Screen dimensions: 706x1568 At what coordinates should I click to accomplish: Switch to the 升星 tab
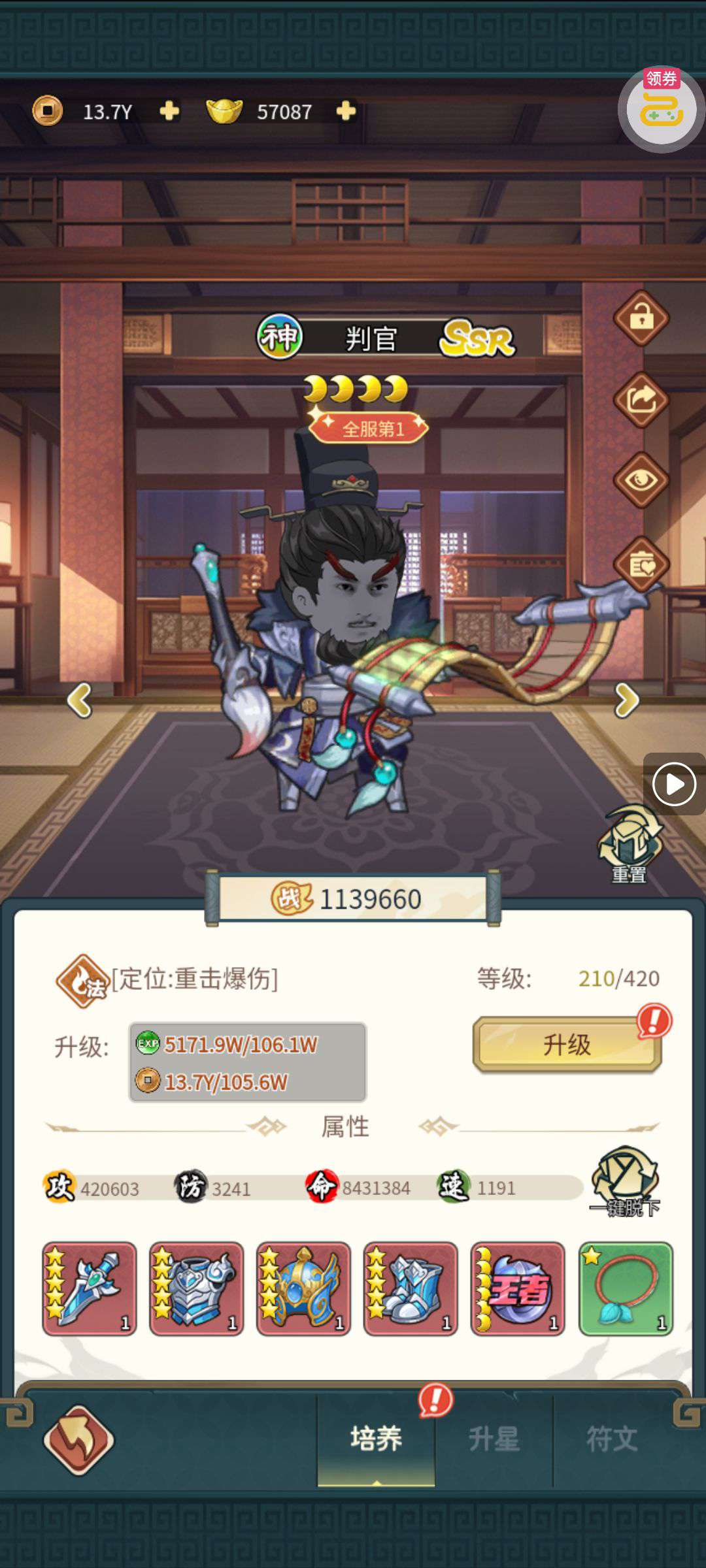(494, 1439)
